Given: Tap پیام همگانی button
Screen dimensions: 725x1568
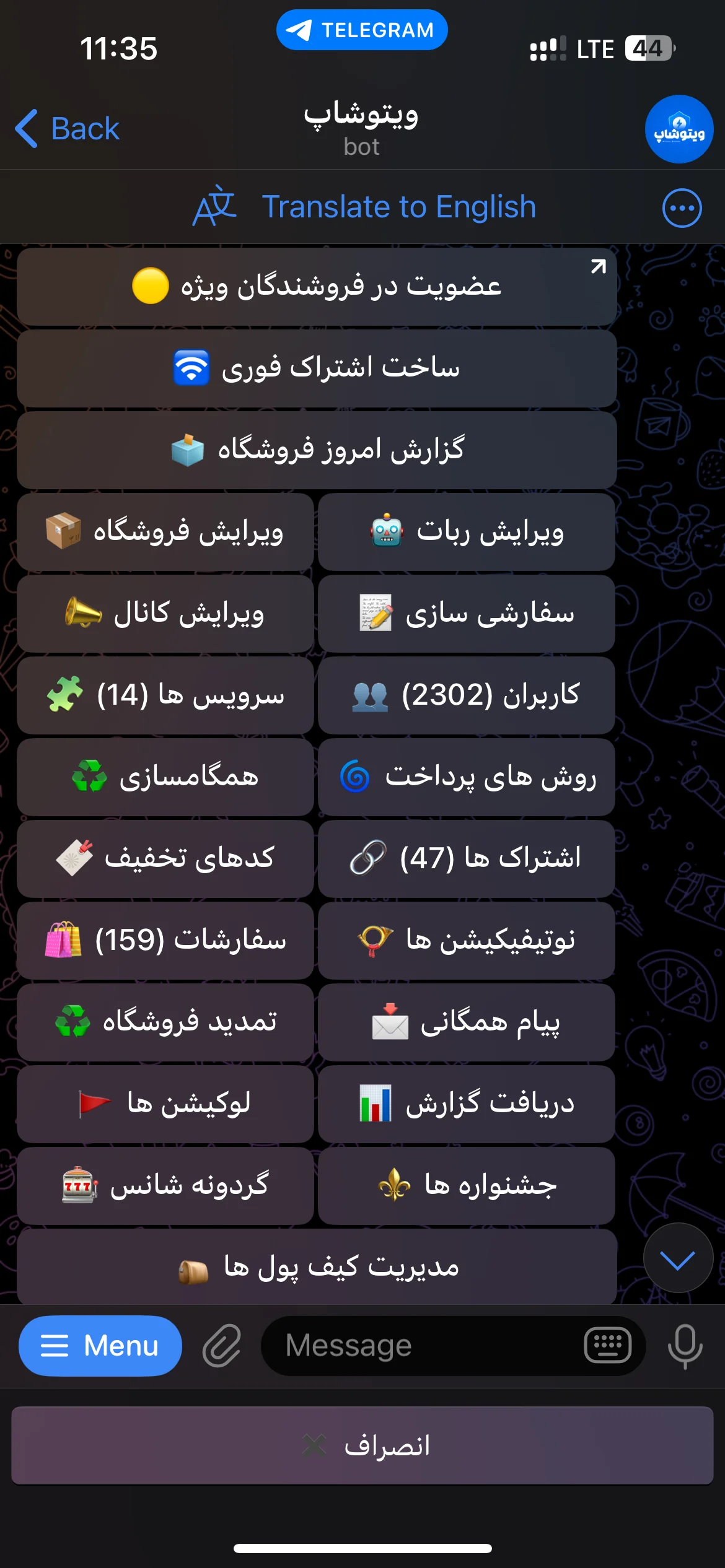Looking at the screenshot, I should point(466,1022).
